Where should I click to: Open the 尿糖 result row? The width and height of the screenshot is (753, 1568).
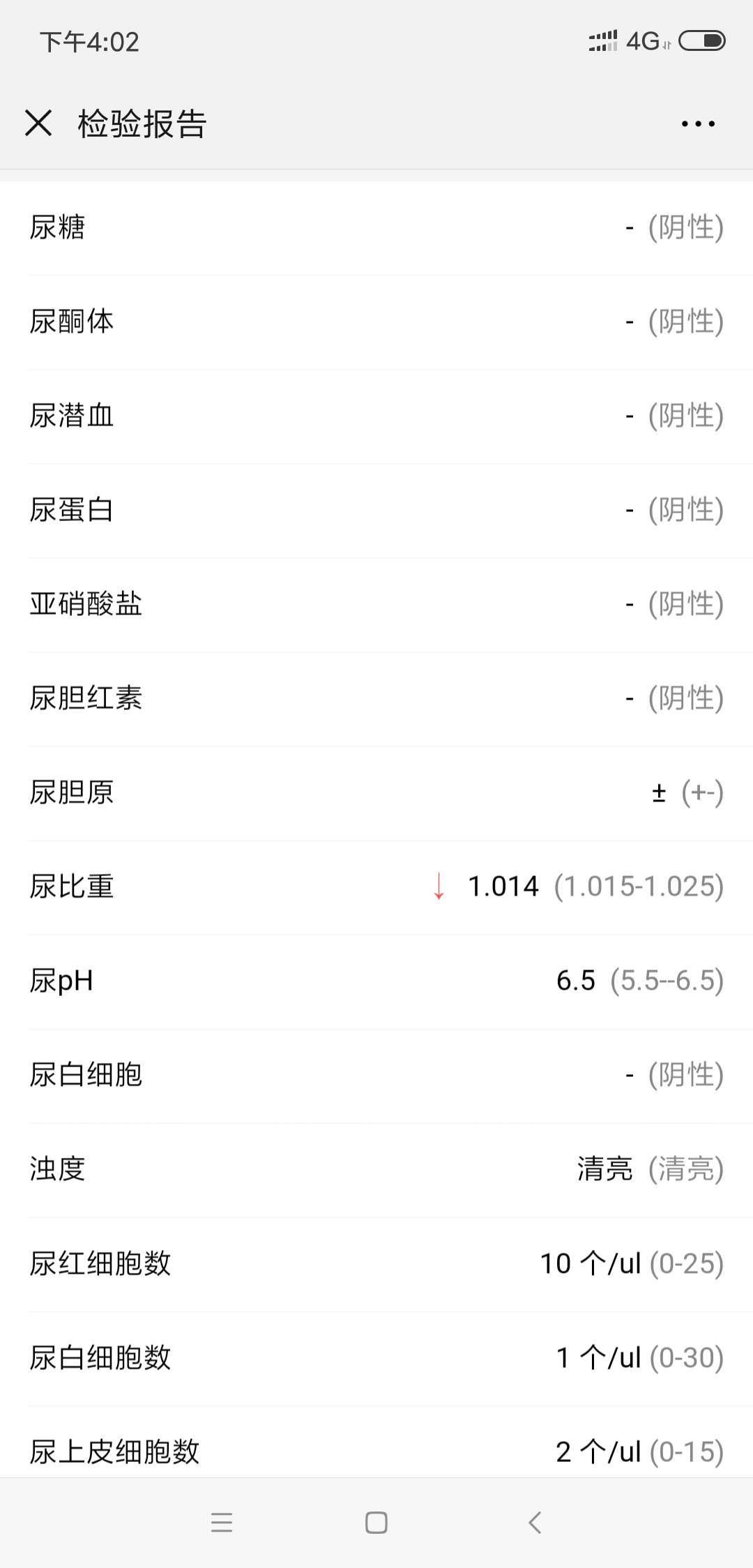tap(376, 226)
